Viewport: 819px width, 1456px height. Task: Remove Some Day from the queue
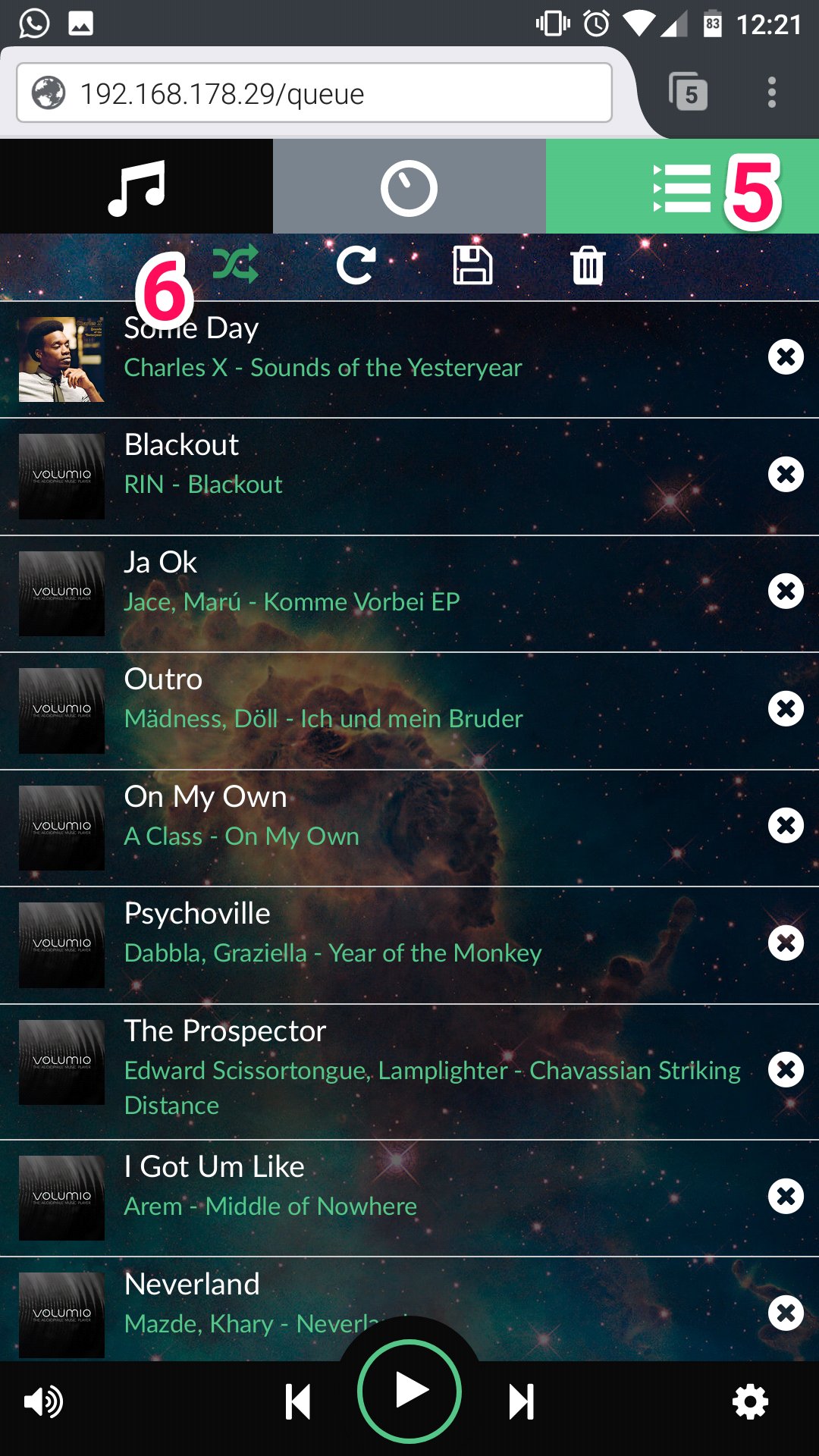pos(786,356)
